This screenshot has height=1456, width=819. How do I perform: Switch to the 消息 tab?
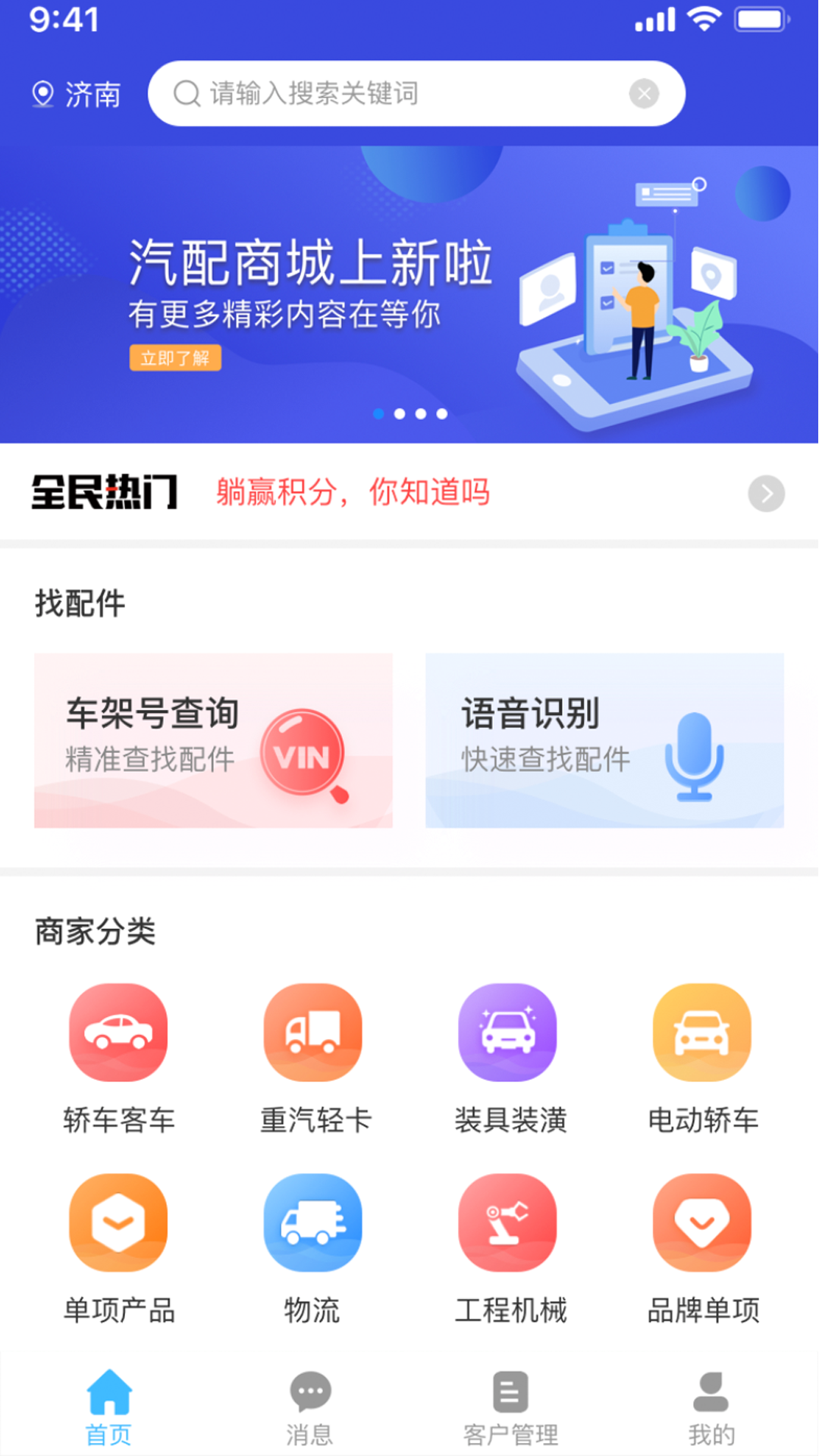point(310,1407)
